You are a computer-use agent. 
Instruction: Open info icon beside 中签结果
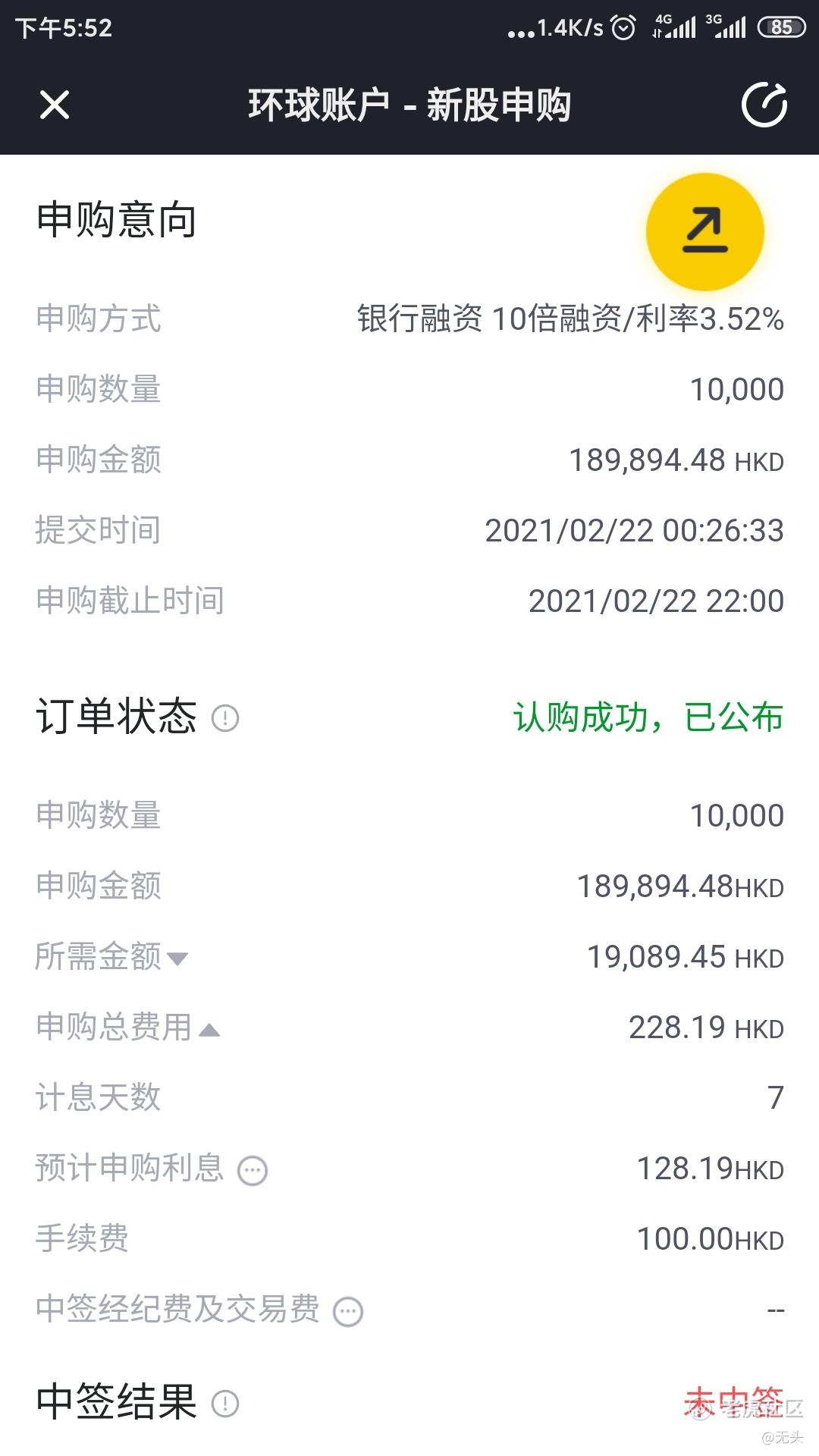(225, 1403)
